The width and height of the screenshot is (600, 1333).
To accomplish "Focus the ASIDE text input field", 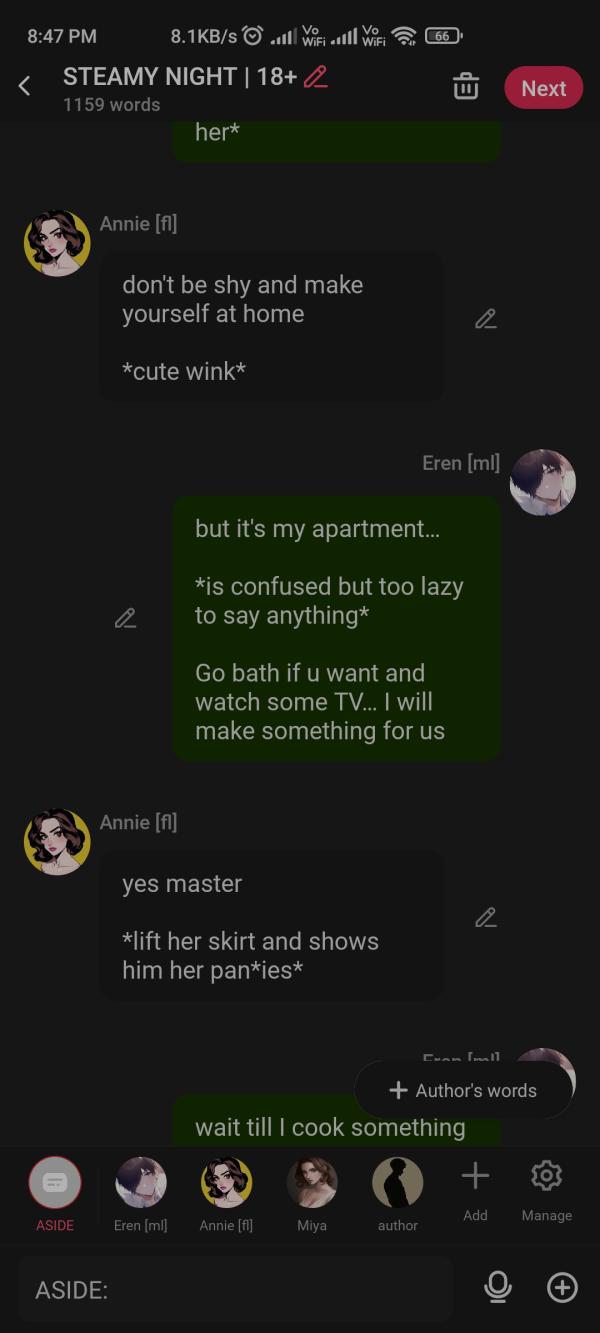I will click(235, 1290).
